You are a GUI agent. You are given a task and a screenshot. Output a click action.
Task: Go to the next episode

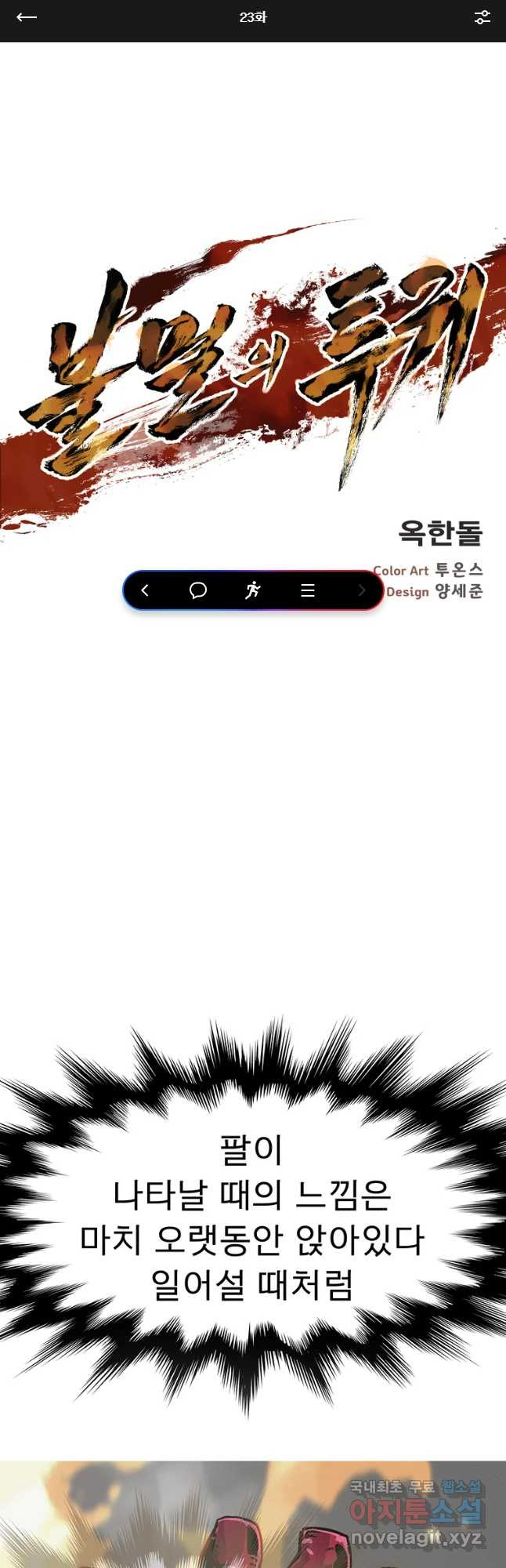(x=361, y=590)
